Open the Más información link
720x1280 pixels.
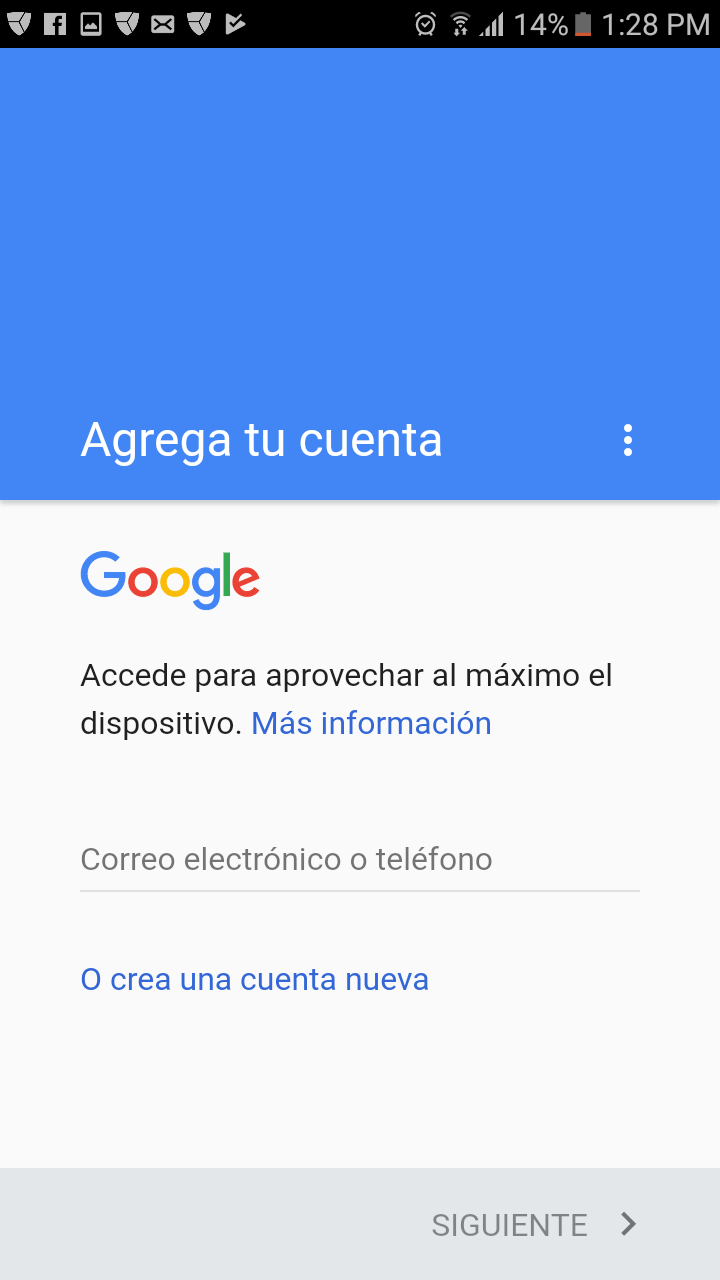click(x=371, y=723)
